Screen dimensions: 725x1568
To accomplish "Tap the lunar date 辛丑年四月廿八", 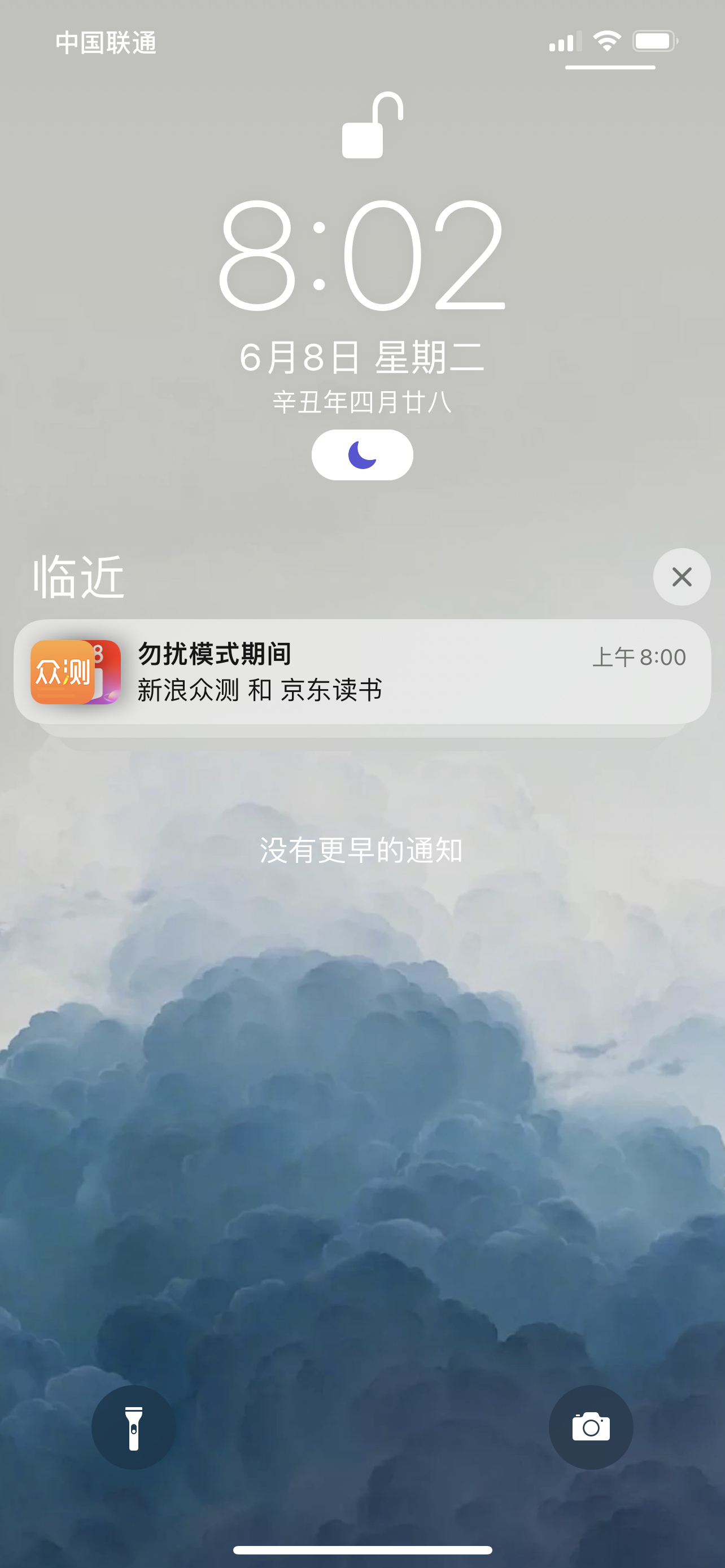I will [x=362, y=401].
